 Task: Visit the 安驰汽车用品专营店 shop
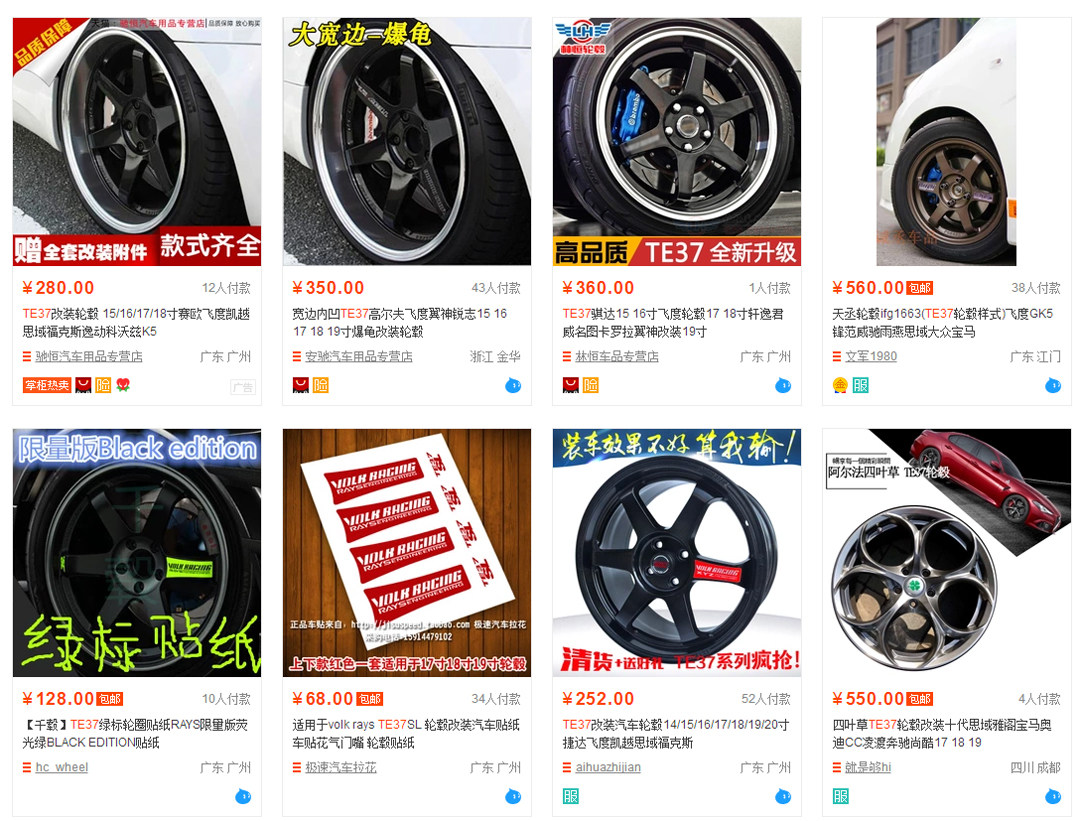pyautogui.click(x=359, y=356)
